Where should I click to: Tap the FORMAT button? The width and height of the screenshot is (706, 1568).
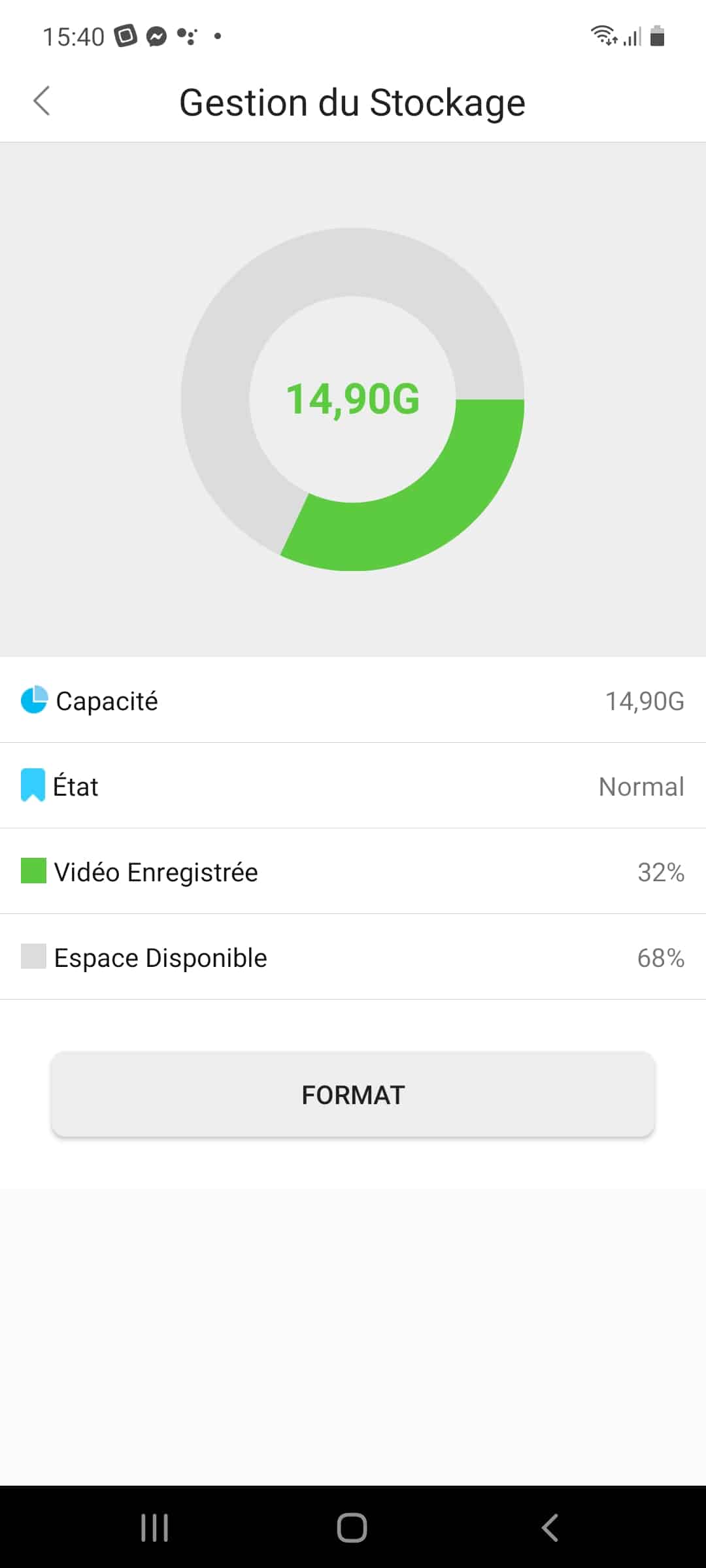click(x=353, y=1095)
